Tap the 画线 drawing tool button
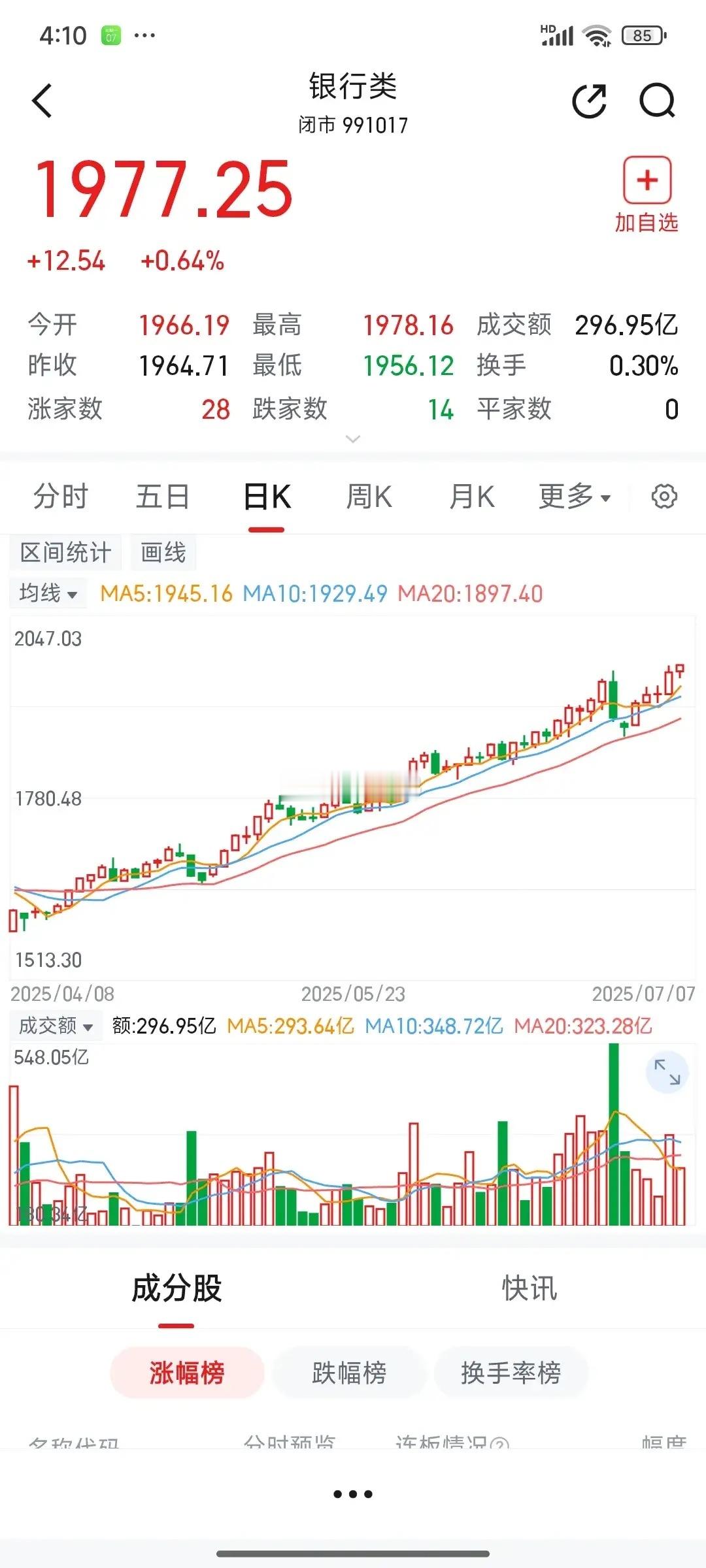 [163, 553]
